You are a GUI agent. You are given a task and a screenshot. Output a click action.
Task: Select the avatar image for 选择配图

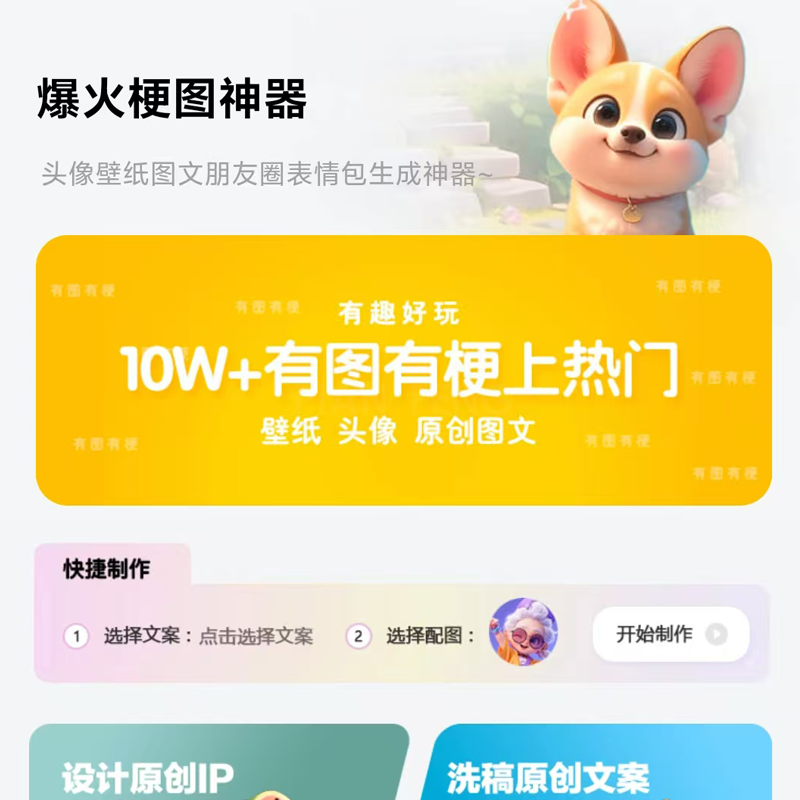[x=523, y=633]
